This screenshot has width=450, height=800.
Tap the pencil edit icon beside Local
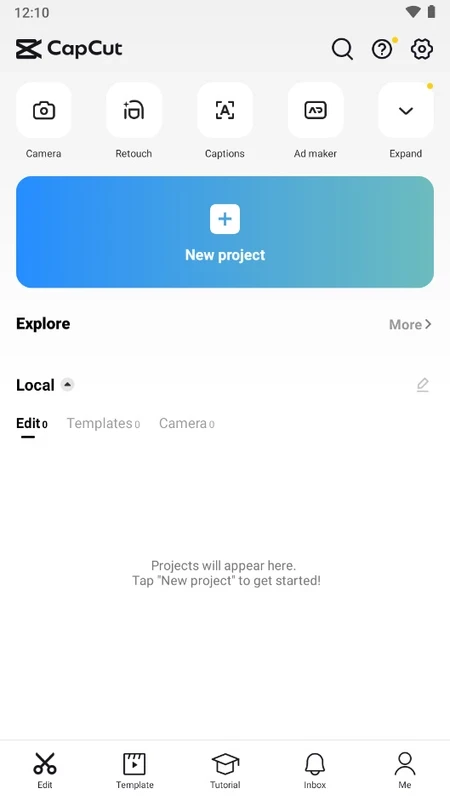pos(422,385)
